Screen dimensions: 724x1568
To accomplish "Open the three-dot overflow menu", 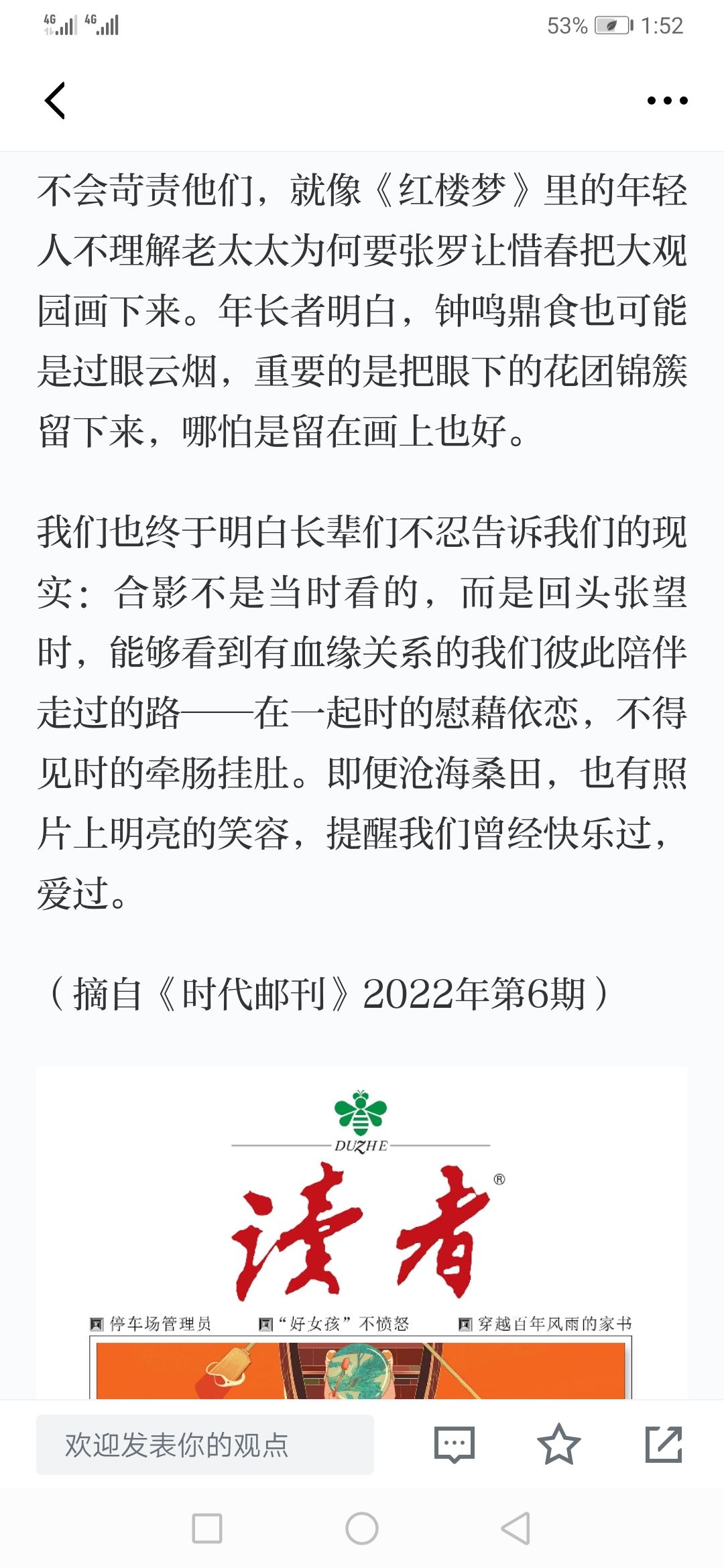I will [667, 101].
